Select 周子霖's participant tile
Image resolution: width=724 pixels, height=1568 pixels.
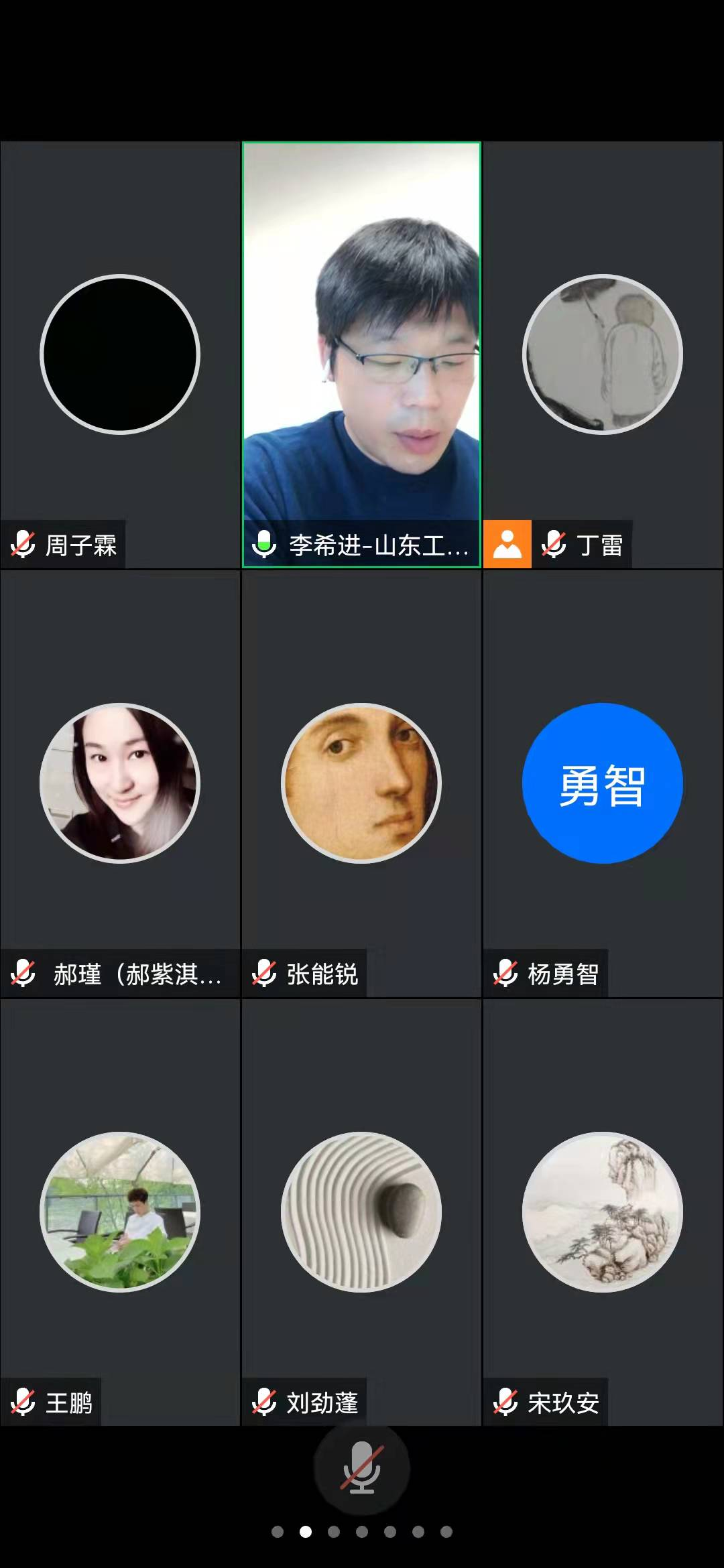click(x=120, y=354)
